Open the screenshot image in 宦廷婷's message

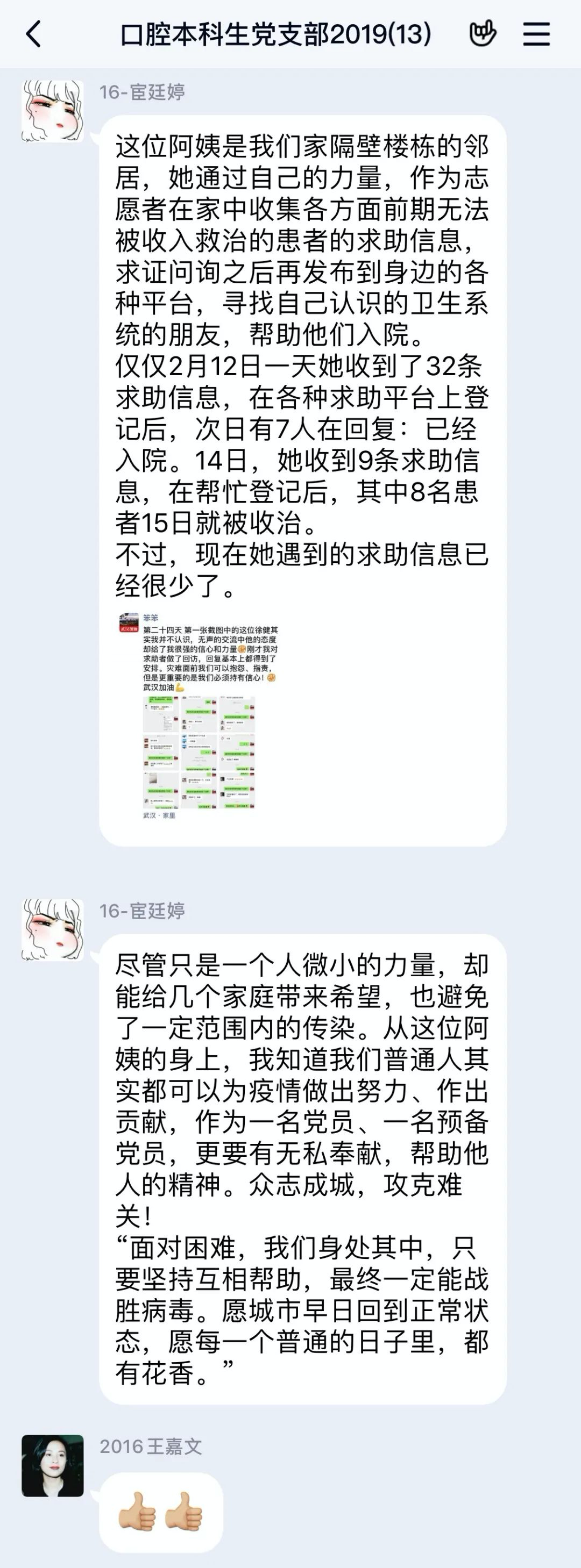(x=199, y=717)
